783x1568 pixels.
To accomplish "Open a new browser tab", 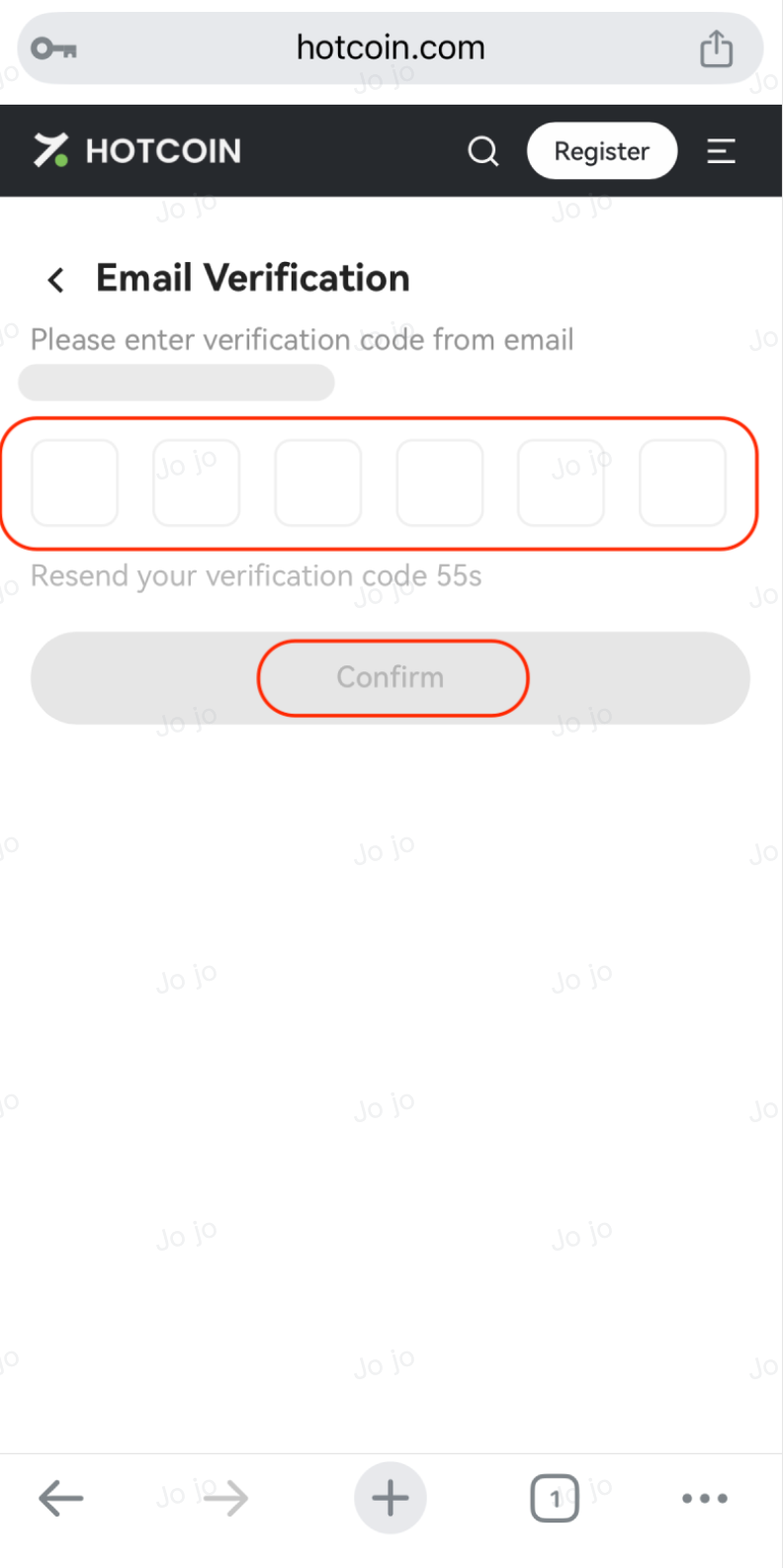I will [x=390, y=1498].
